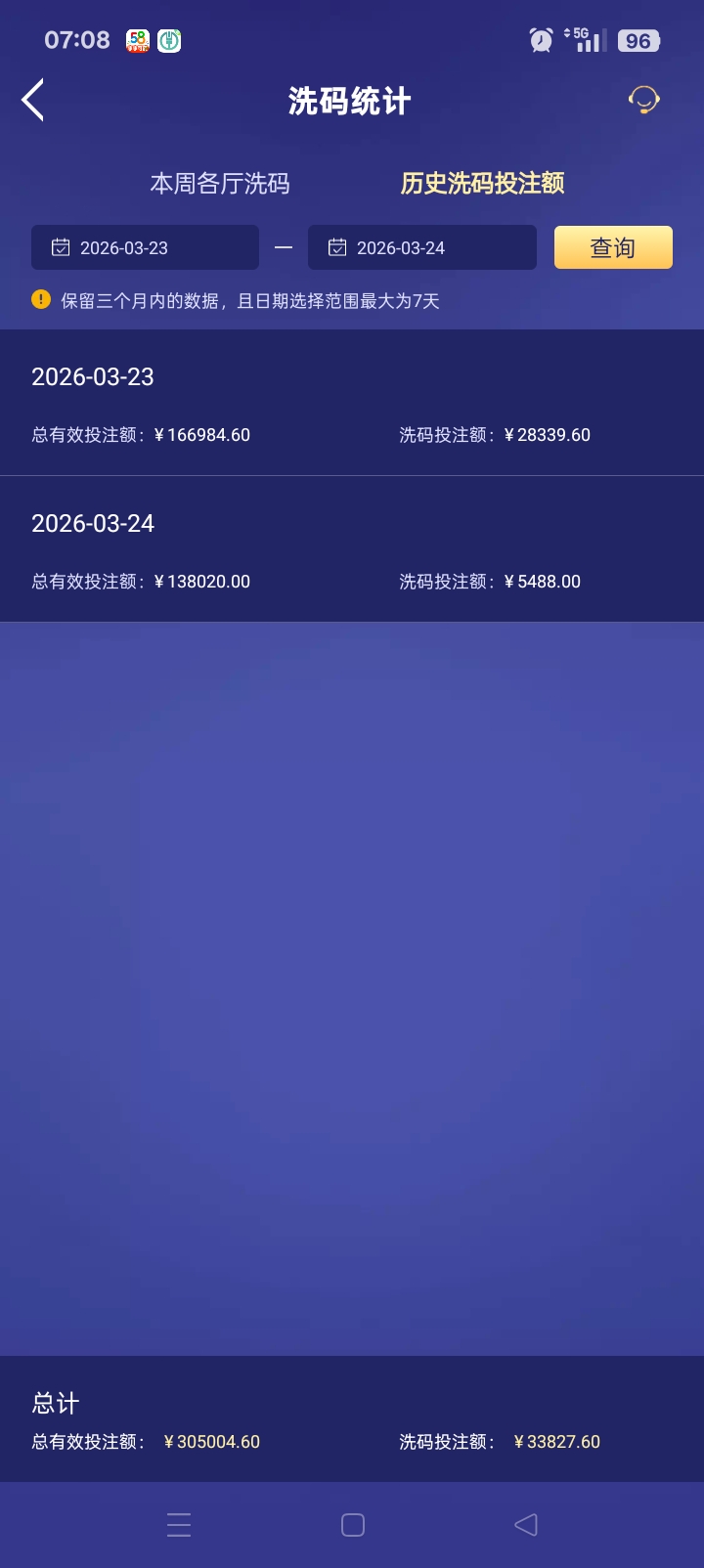Open customer service headset icon

pos(643,100)
